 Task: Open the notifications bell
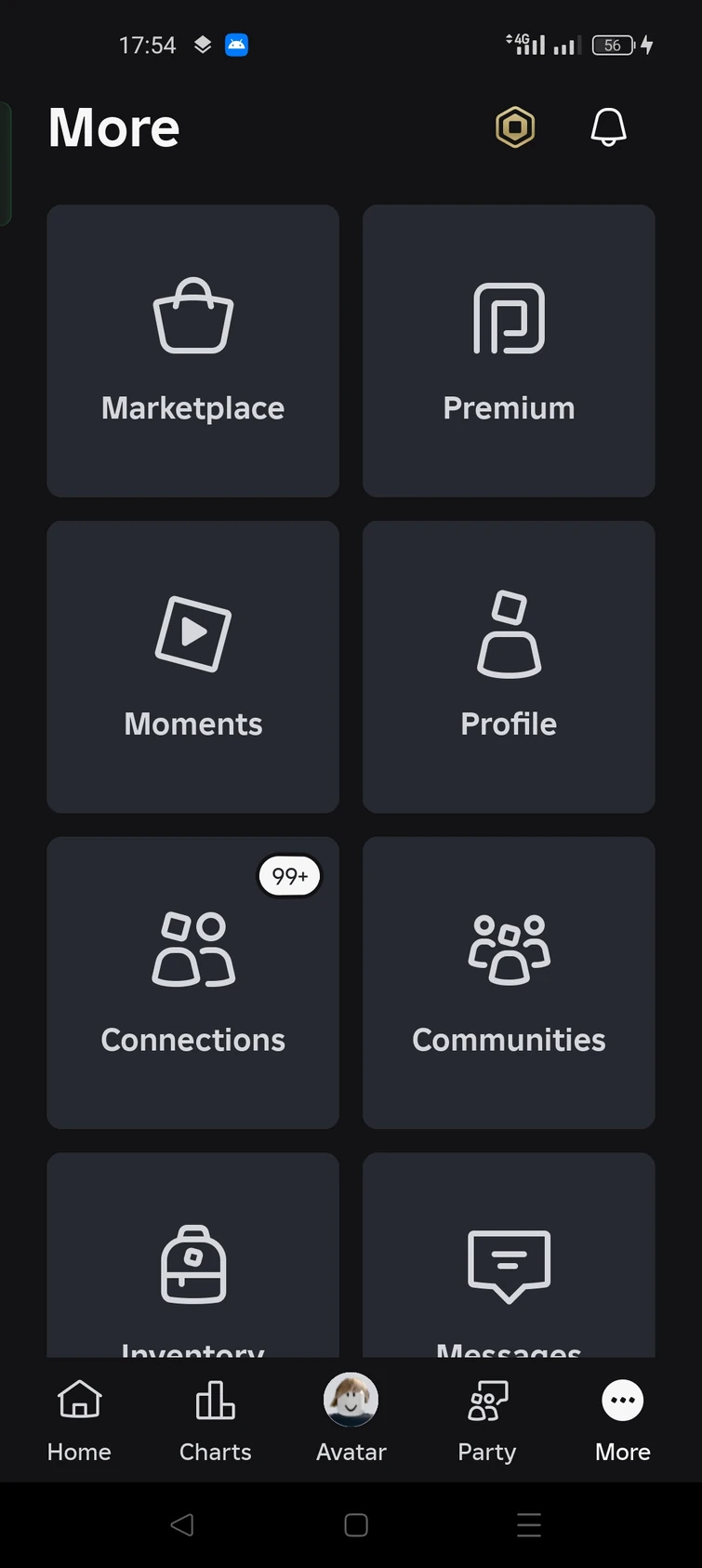coord(609,127)
